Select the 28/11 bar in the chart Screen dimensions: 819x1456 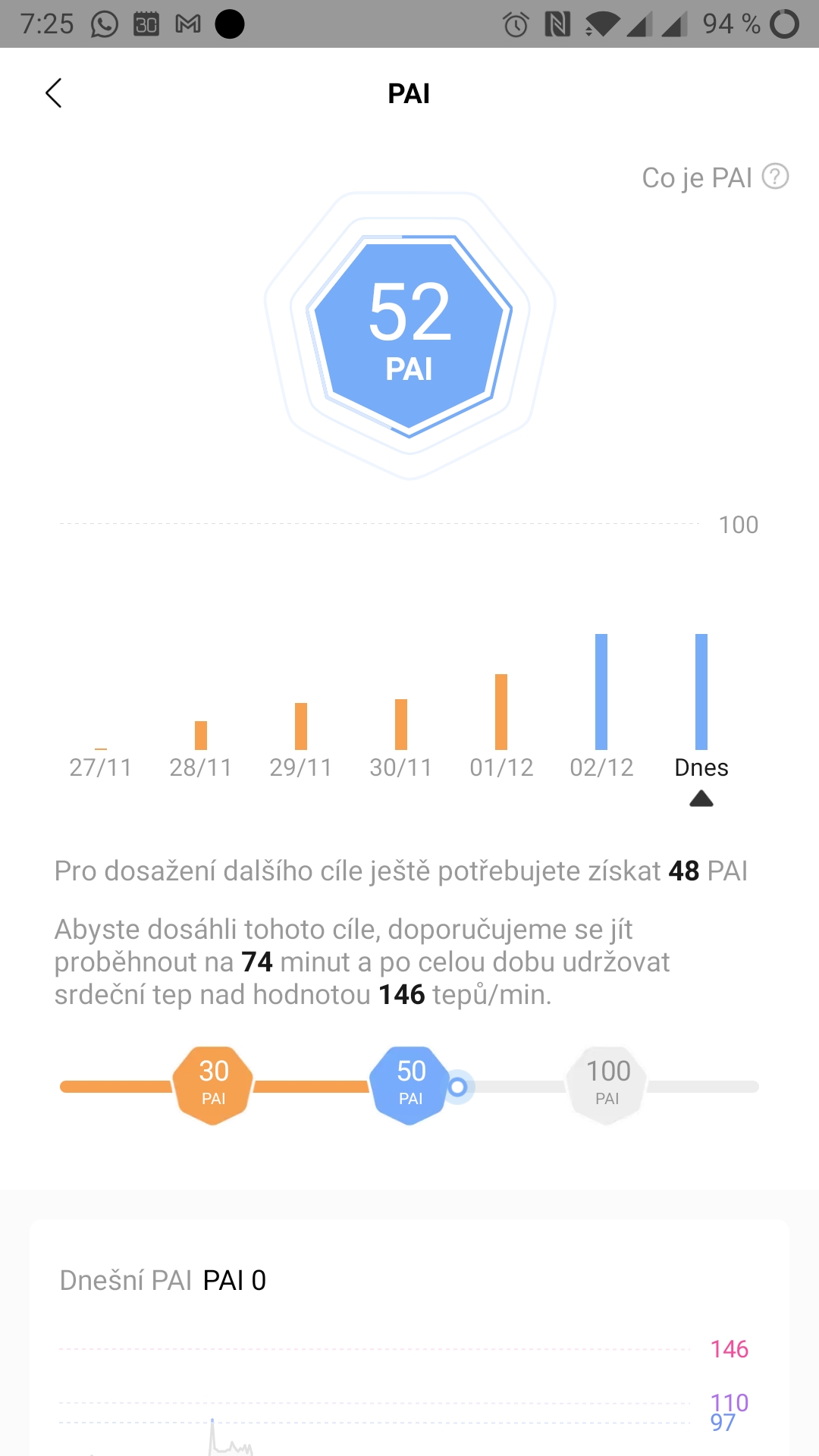(201, 736)
